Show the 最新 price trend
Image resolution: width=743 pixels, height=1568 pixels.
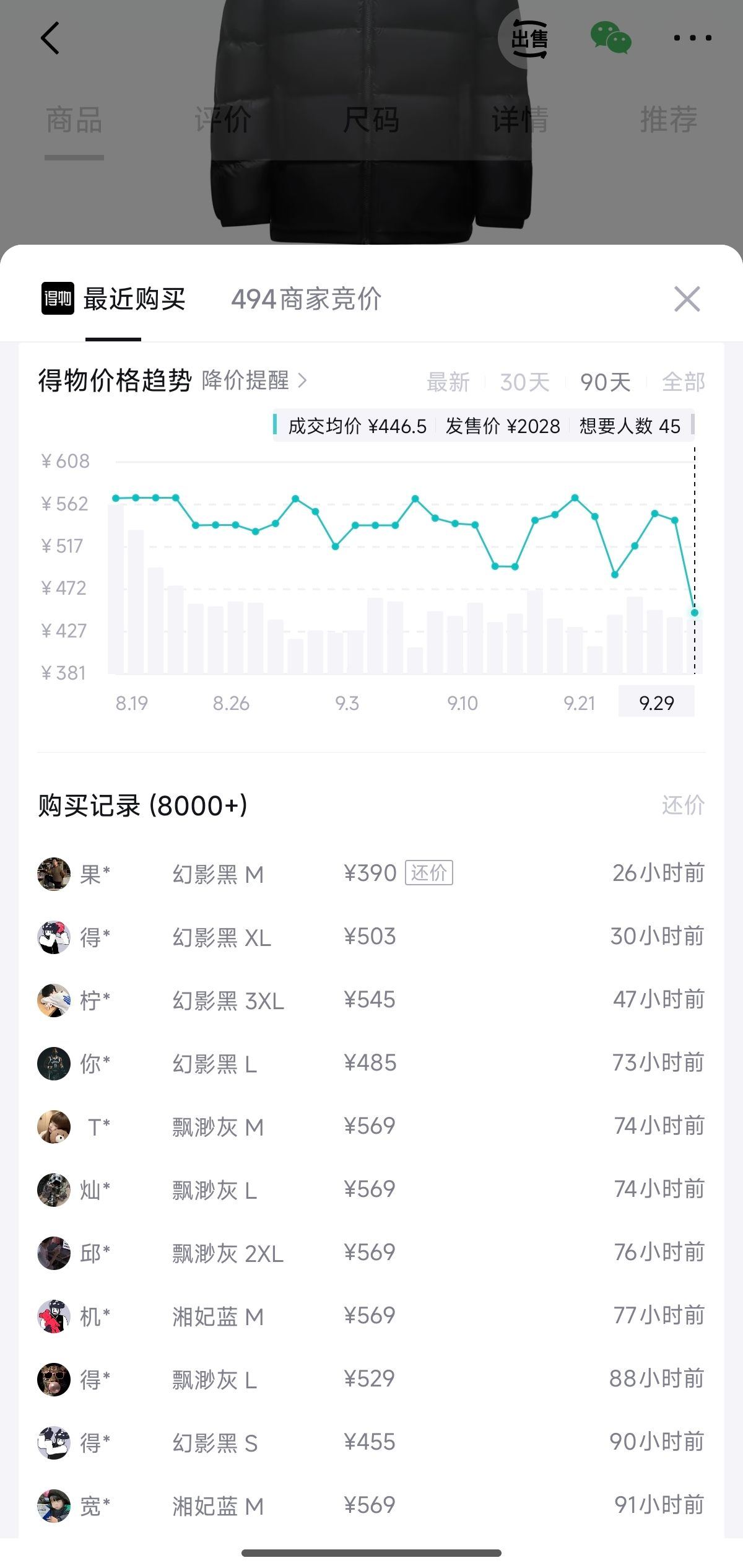(x=448, y=382)
